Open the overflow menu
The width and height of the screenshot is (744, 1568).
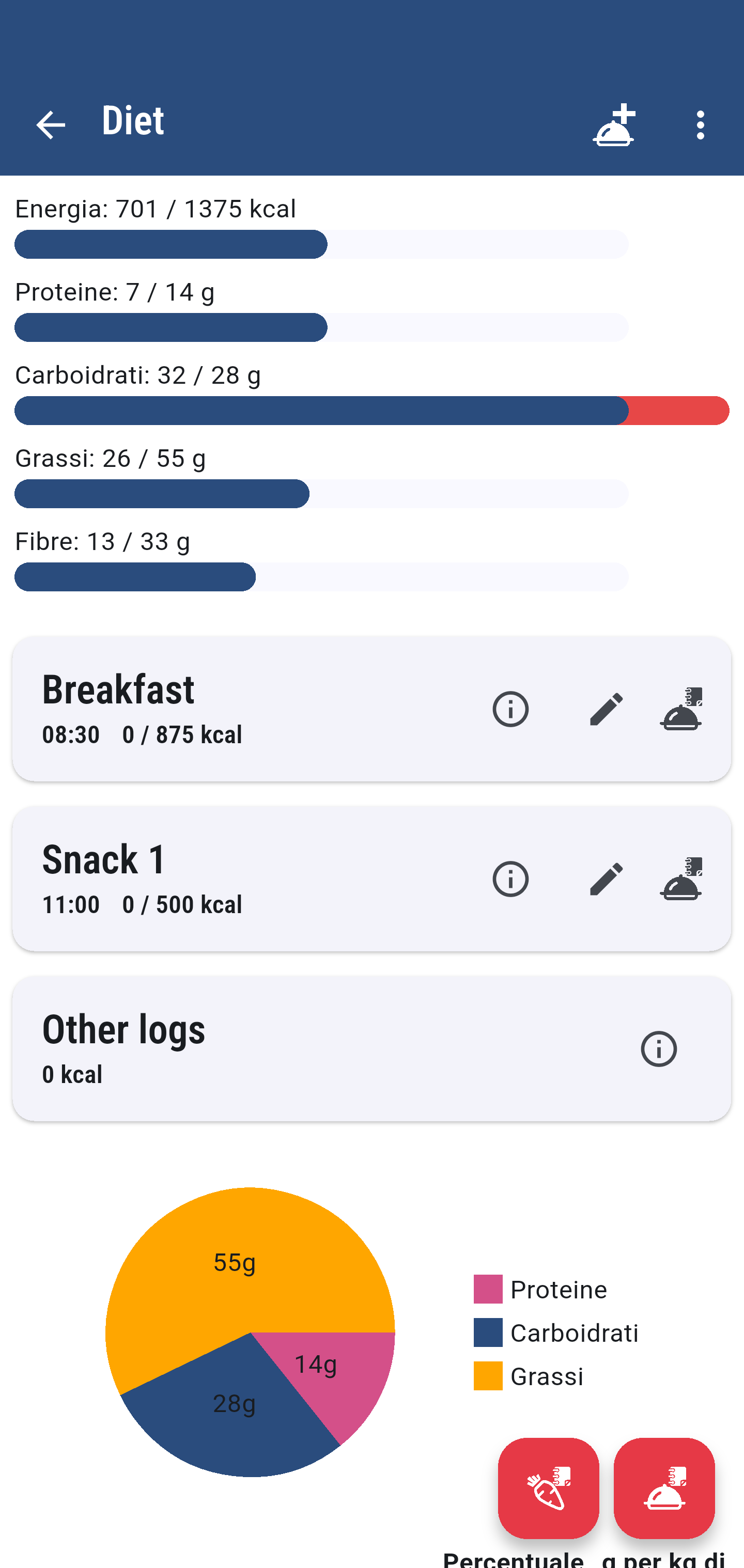pos(700,125)
